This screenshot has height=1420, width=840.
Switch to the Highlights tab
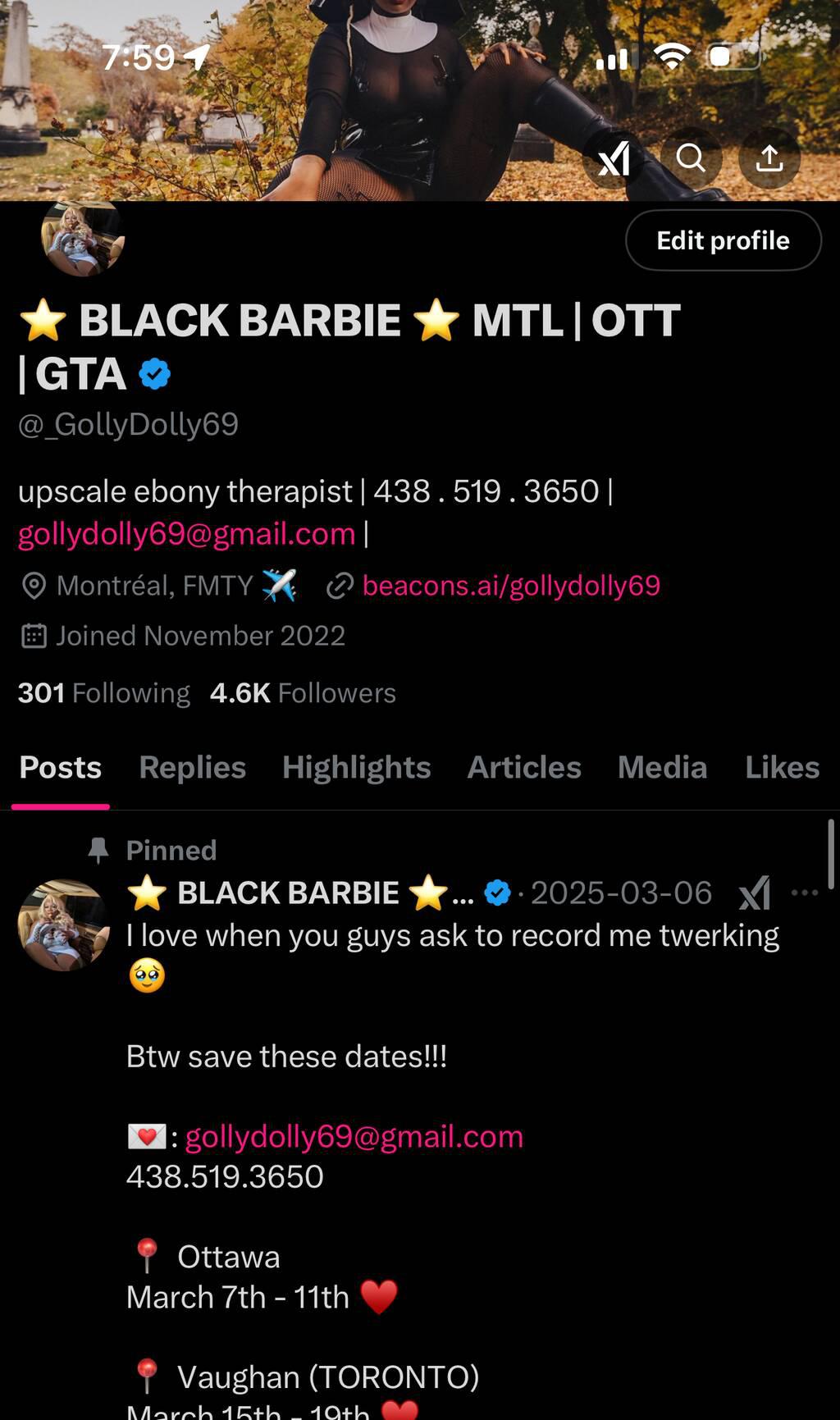point(357,768)
